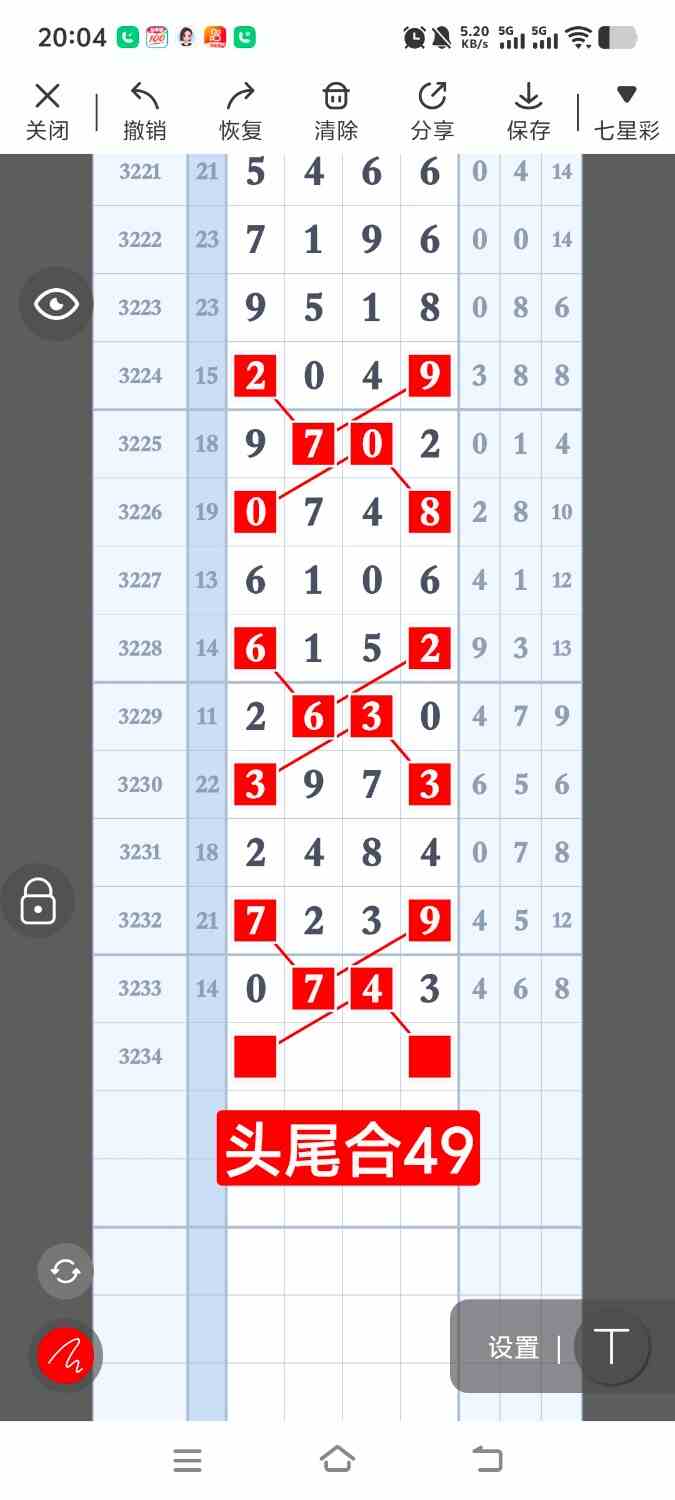
Task: Open the 七星彩 lottery dropdown
Action: [x=627, y=110]
